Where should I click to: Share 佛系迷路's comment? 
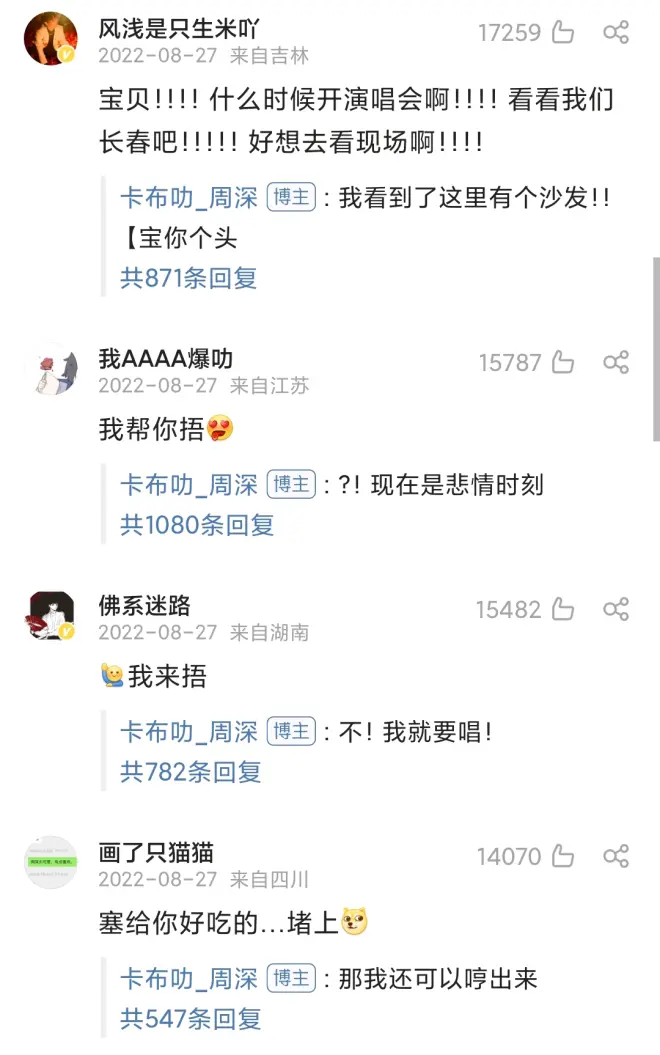[616, 609]
